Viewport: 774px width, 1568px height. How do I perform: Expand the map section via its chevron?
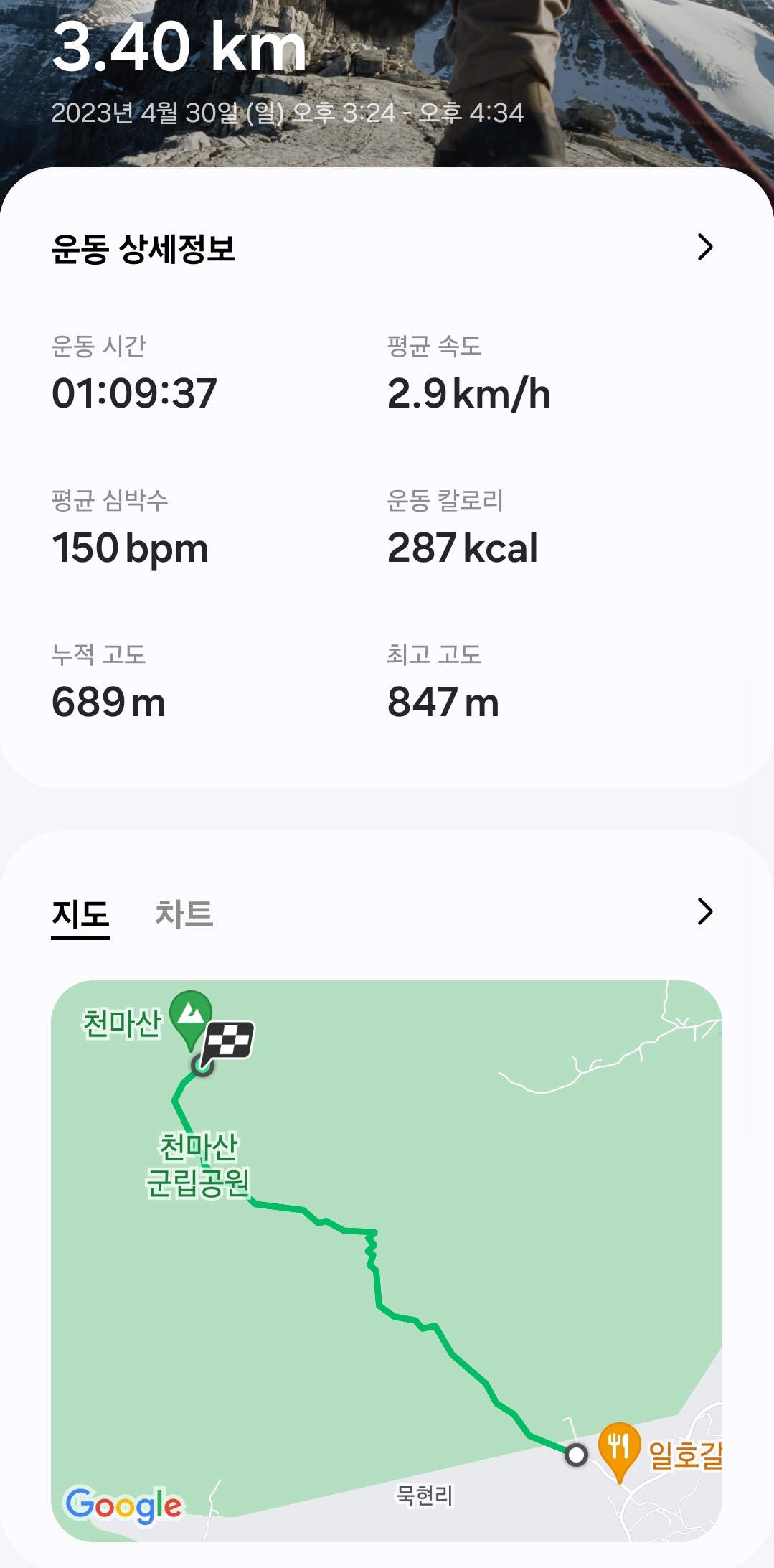click(x=704, y=911)
